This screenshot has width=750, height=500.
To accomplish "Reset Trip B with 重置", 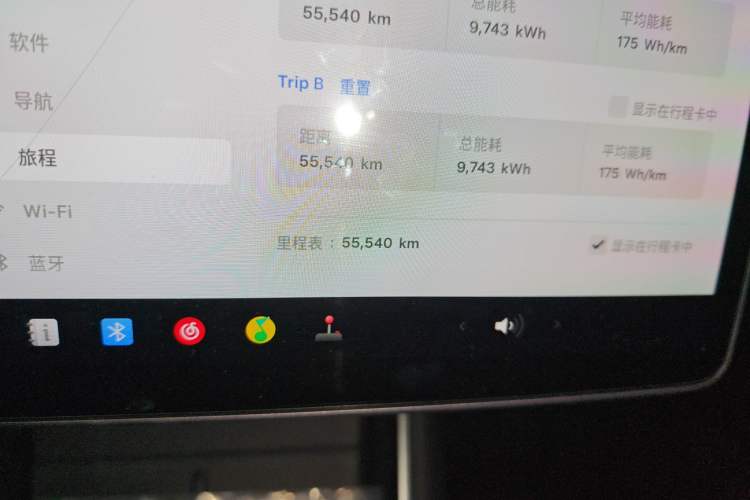I will click(355, 87).
